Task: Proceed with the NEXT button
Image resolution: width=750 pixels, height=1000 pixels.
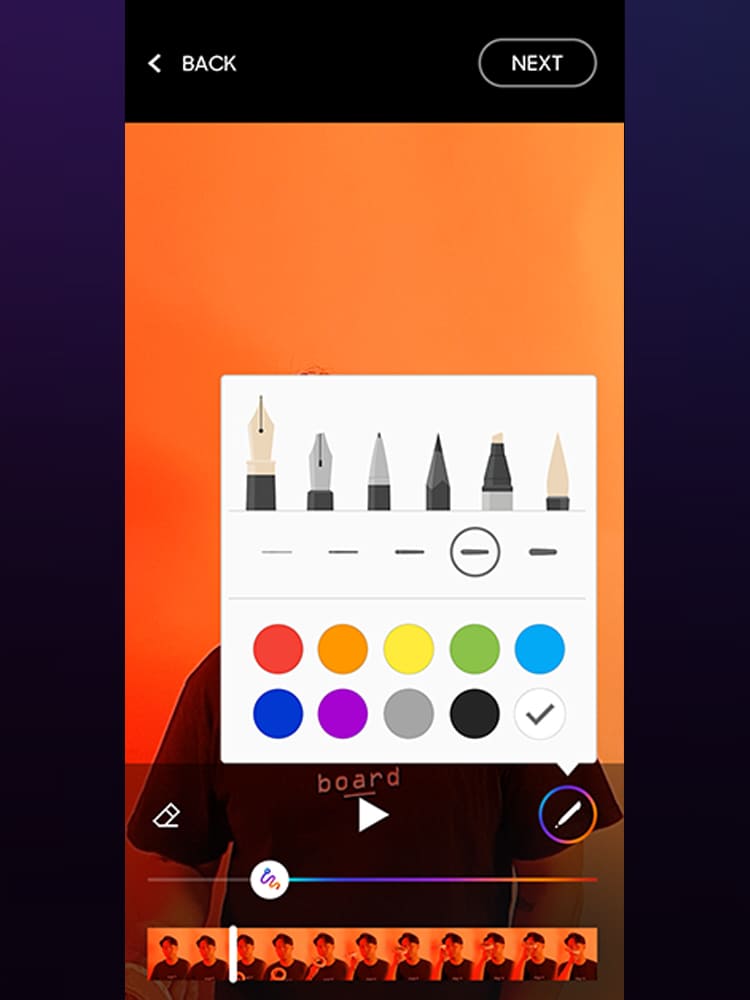Action: [x=537, y=64]
